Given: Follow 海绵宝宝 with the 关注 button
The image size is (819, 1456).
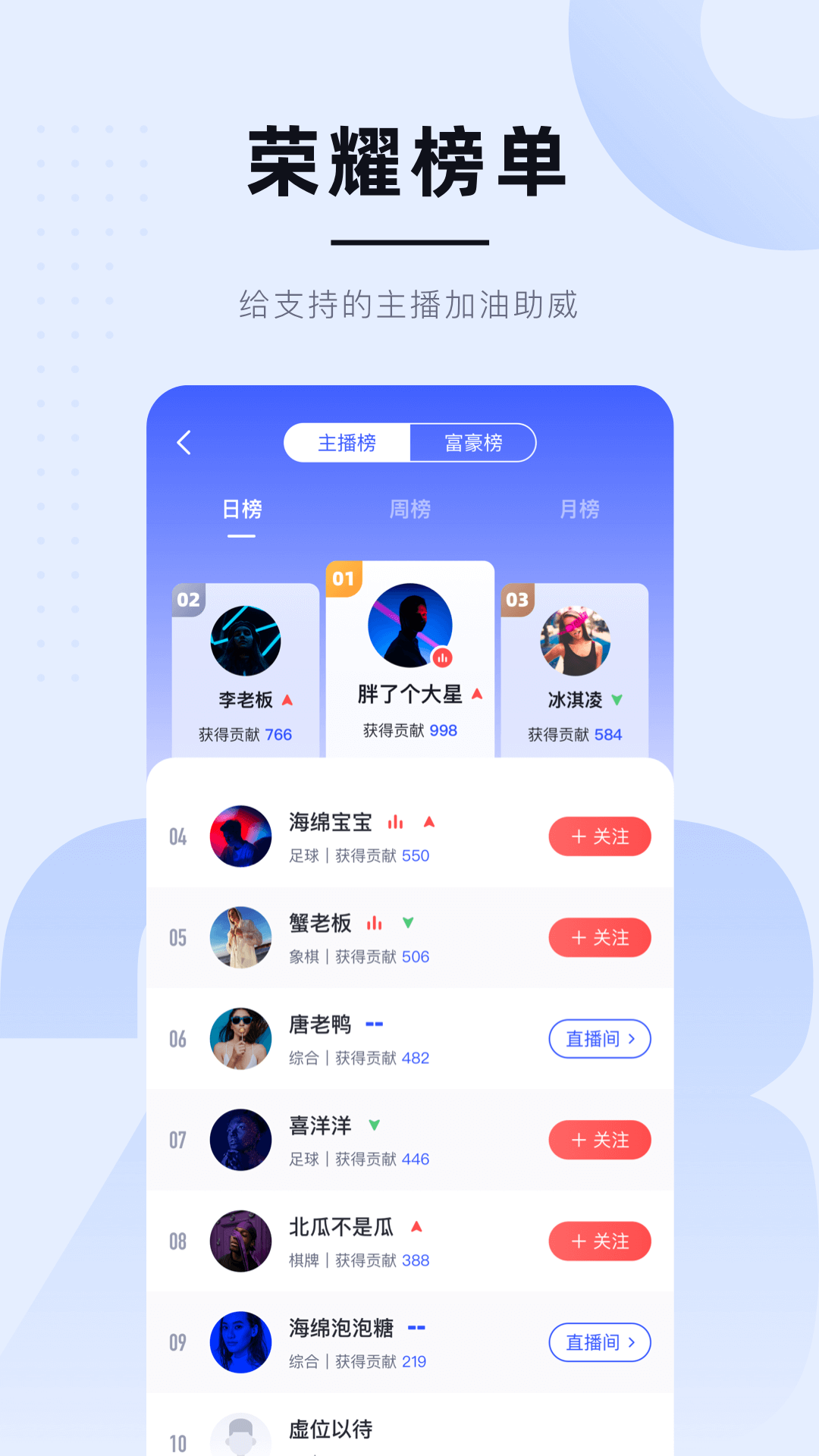Looking at the screenshot, I should point(600,836).
